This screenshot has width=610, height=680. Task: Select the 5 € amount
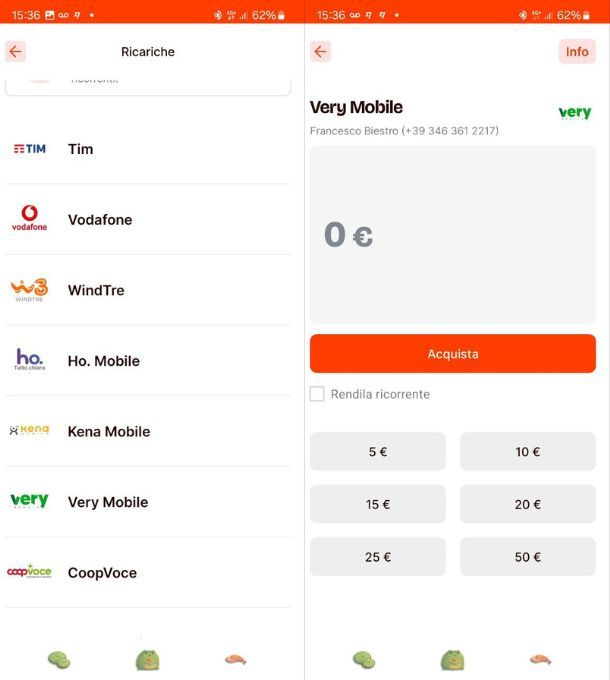[377, 452]
